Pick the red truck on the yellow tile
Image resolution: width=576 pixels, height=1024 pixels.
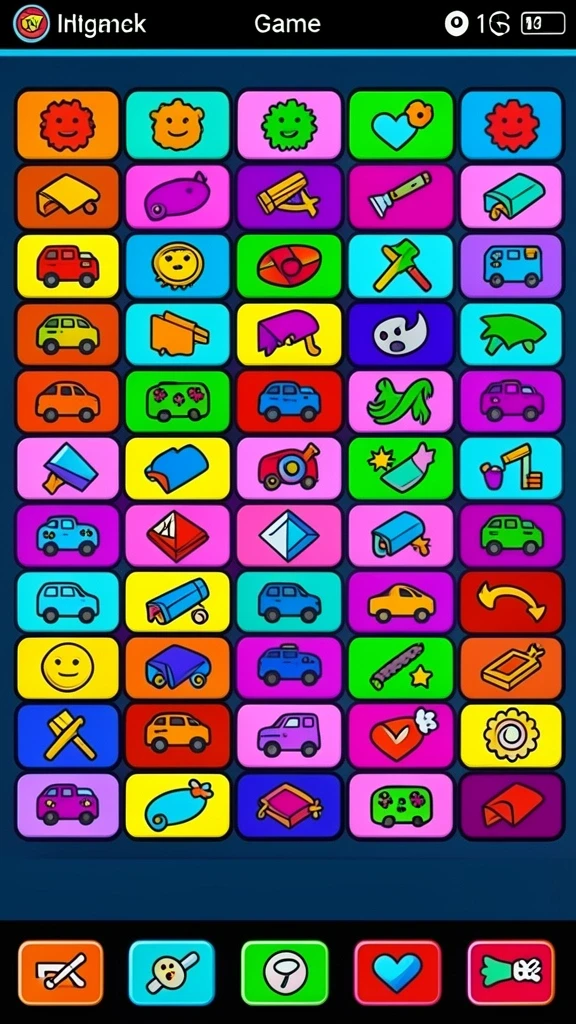[67, 266]
